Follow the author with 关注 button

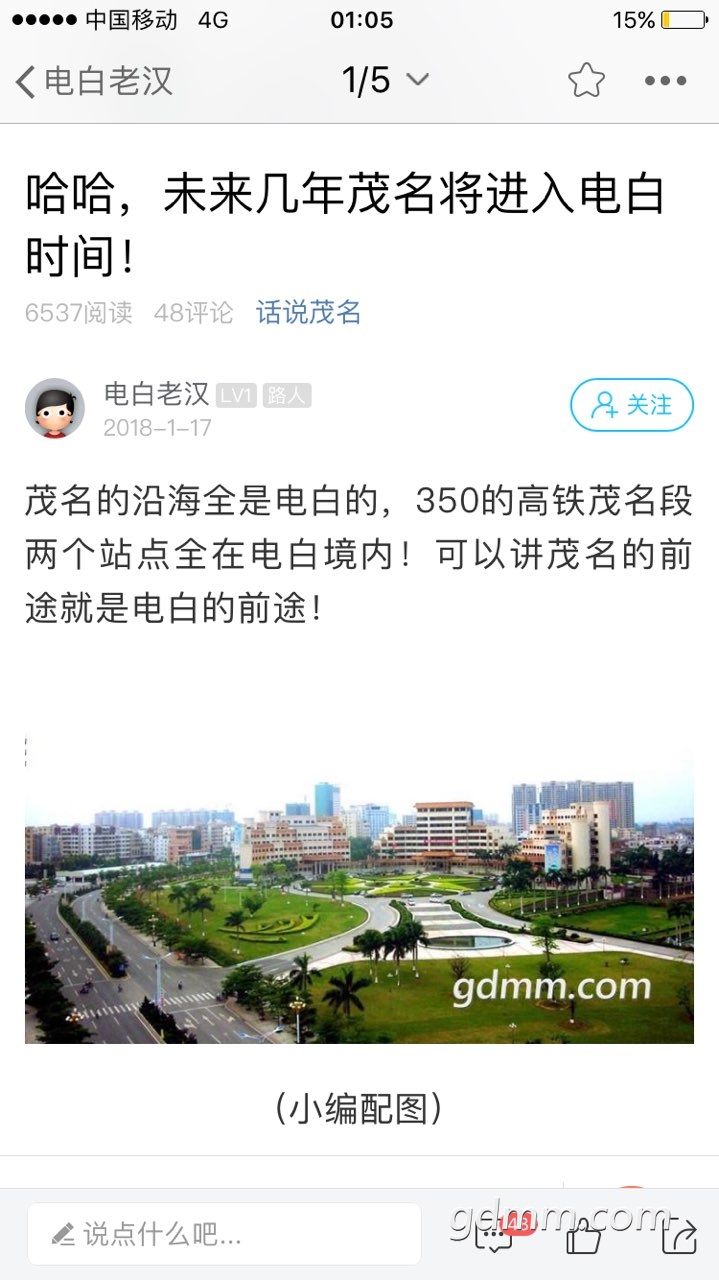631,405
